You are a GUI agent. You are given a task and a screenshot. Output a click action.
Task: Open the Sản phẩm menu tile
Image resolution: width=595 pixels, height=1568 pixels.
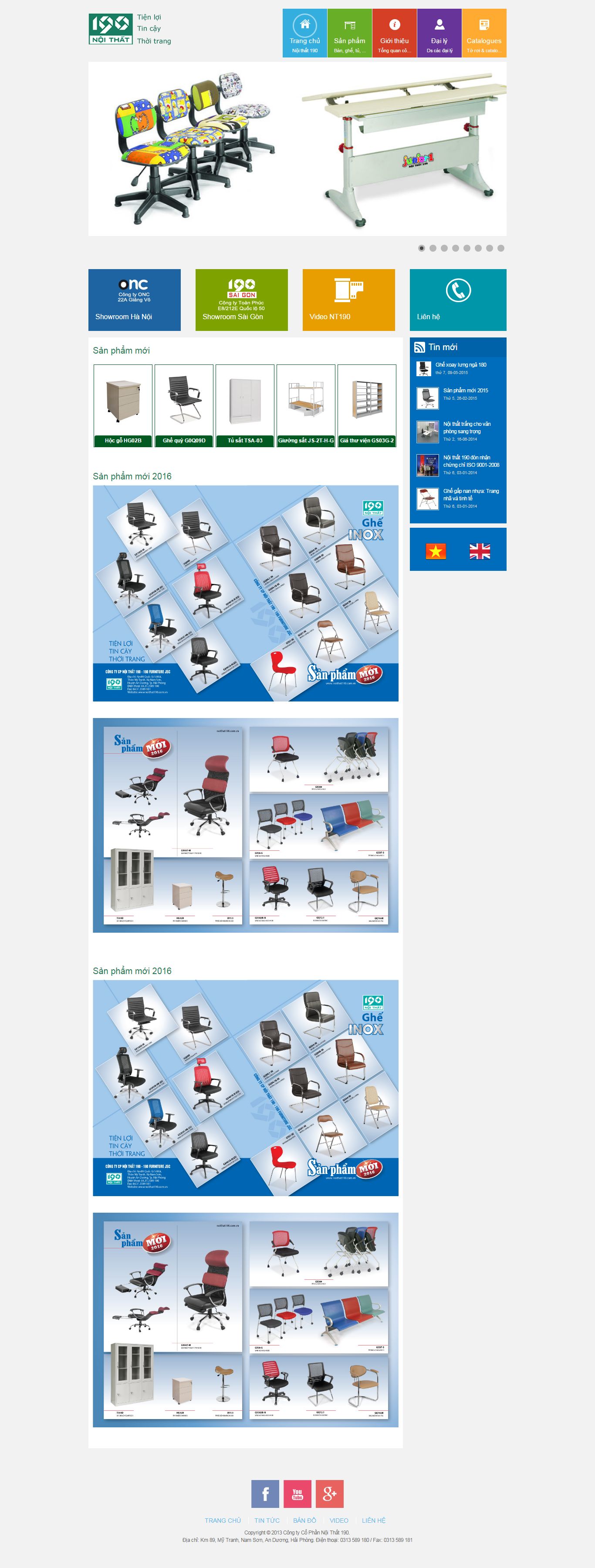tap(350, 33)
